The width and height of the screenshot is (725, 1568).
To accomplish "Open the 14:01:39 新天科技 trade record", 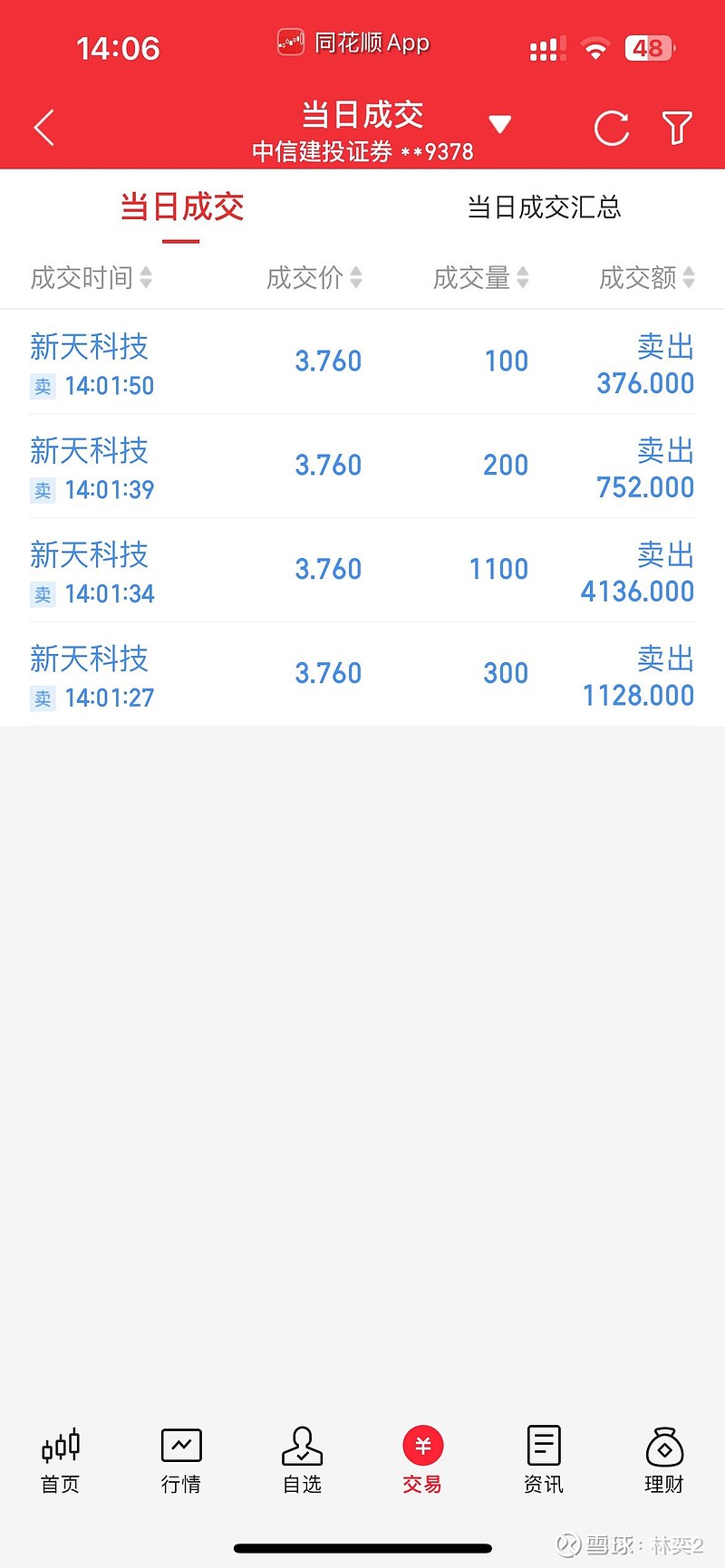I will click(x=362, y=467).
